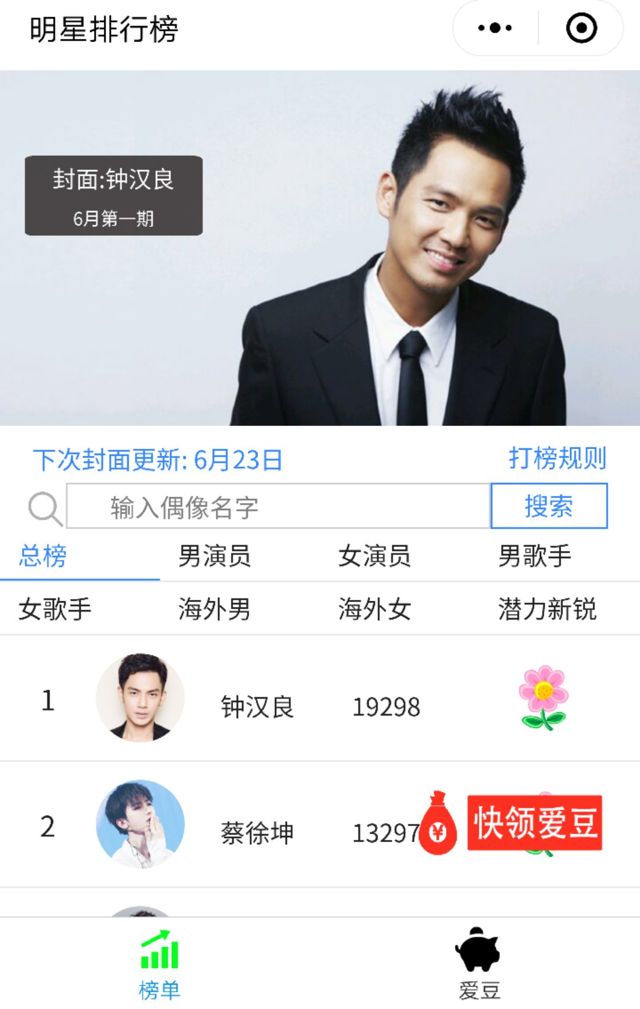This screenshot has width=640, height=1009.
Task: Switch to the 男演员 tab
Action: coord(214,556)
